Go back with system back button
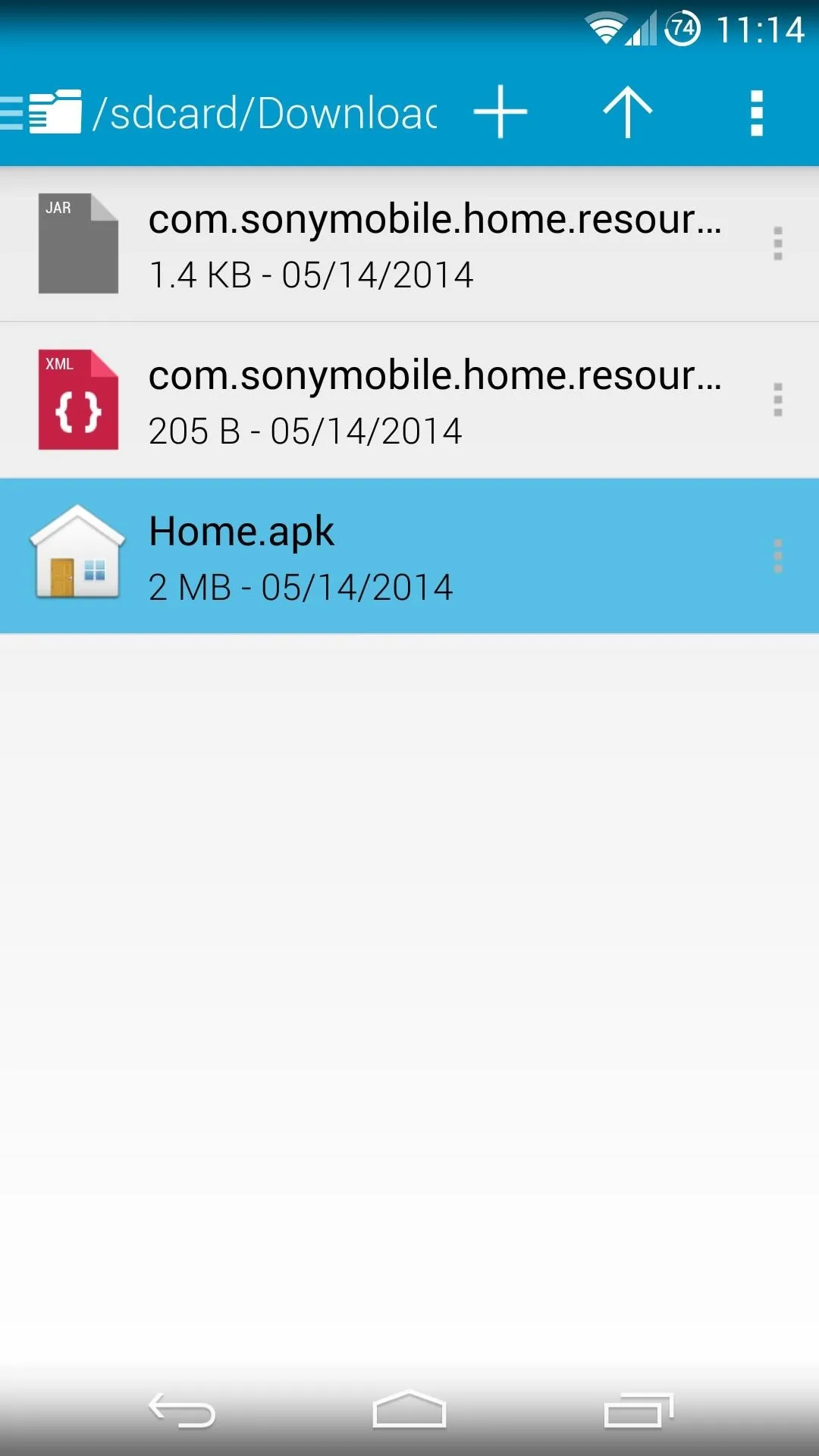The width and height of the screenshot is (819, 1456). pyautogui.click(x=182, y=1411)
